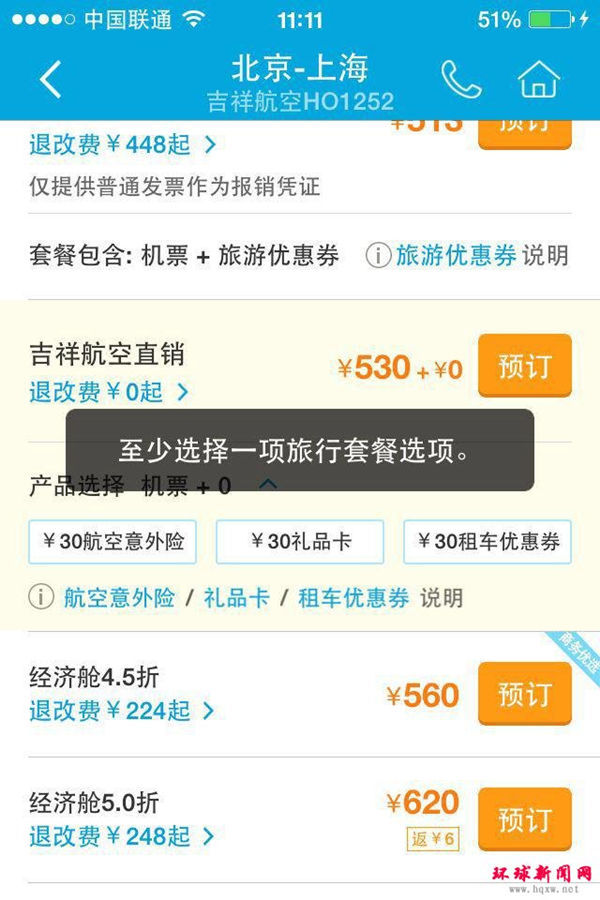600x900 pixels.
Task: Select the ¥30航空意外险 option
Action: tap(113, 542)
